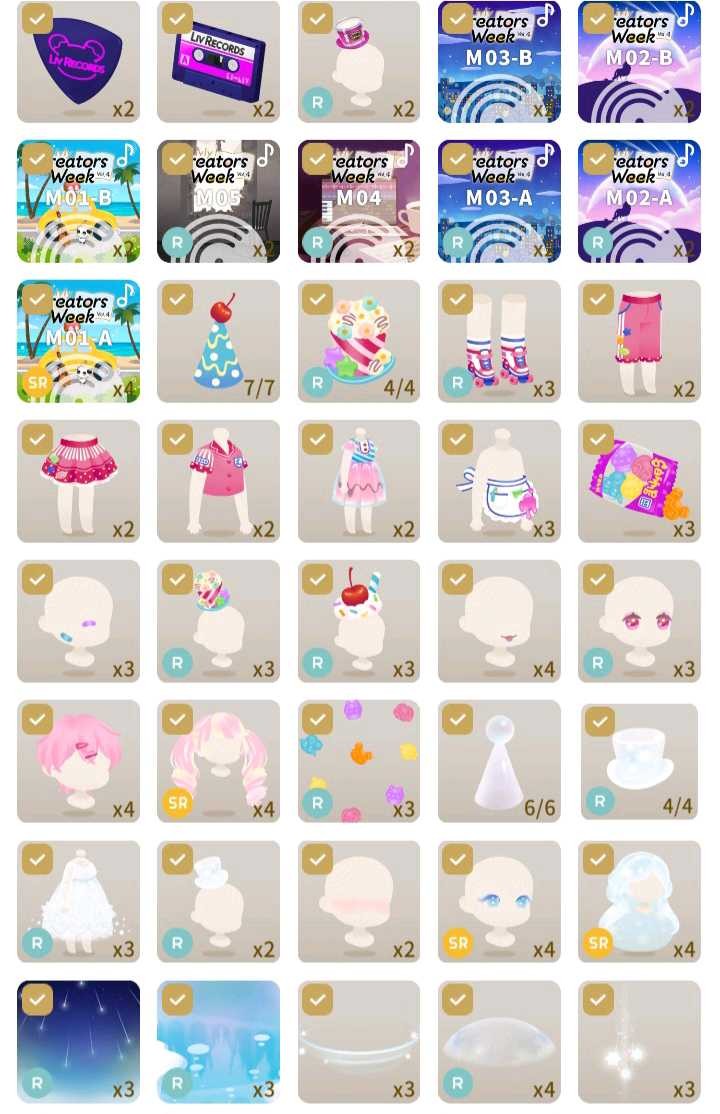Viewport: 720px width, 1114px height.
Task: Select the SR-rated M01-A music tile
Action: click(x=78, y=342)
